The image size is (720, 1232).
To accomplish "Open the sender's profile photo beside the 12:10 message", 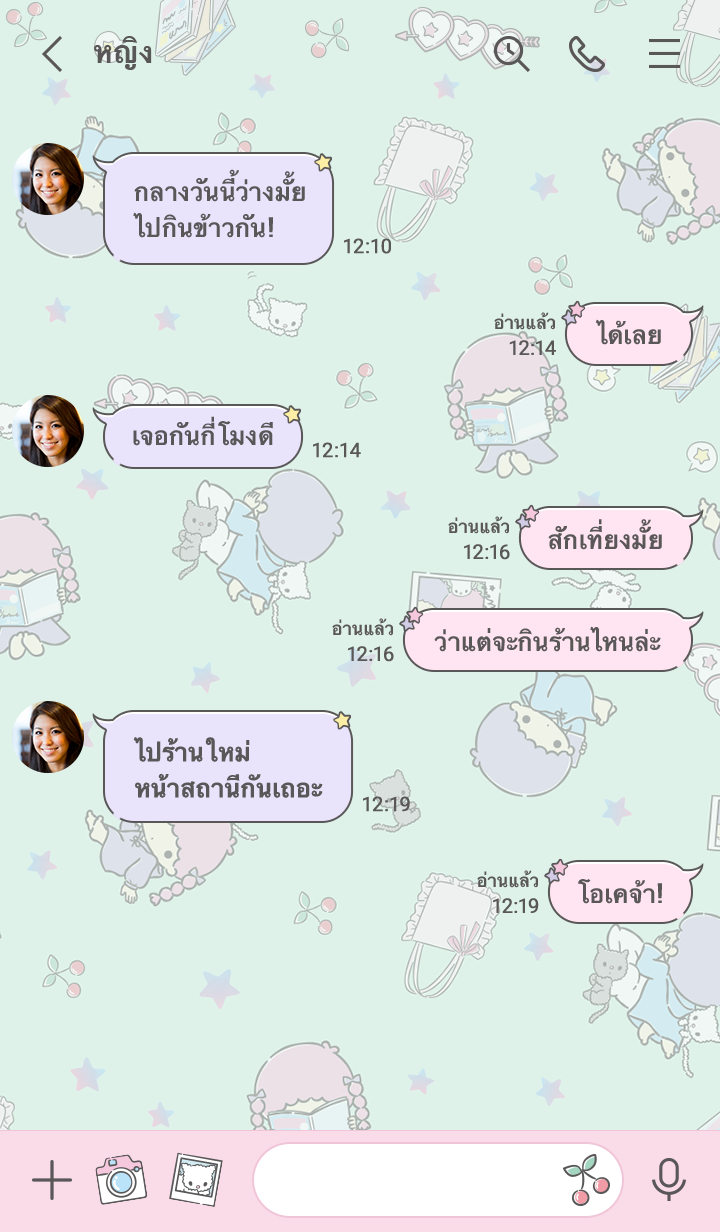I will coord(48,179).
